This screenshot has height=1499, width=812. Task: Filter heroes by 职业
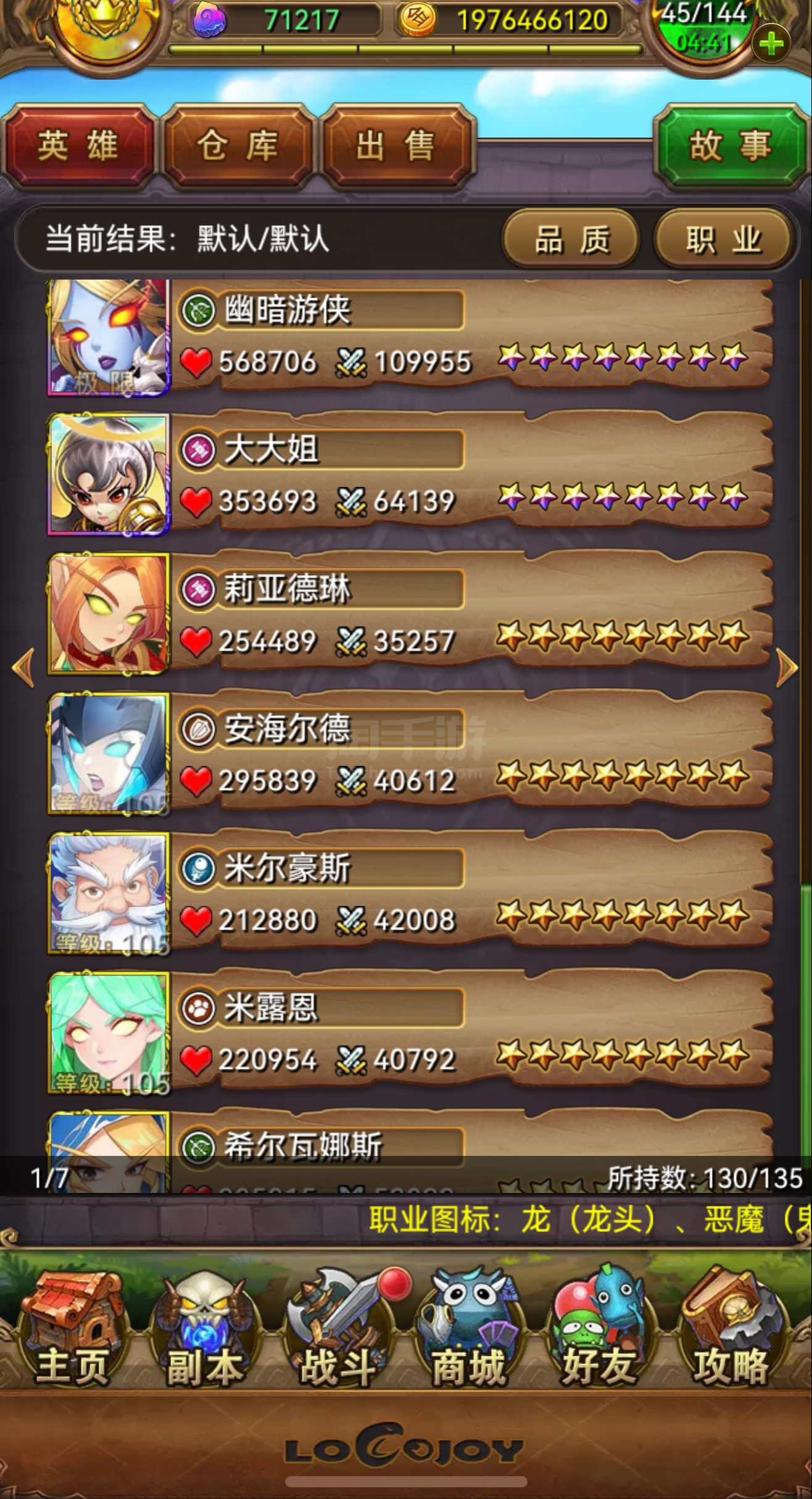723,239
